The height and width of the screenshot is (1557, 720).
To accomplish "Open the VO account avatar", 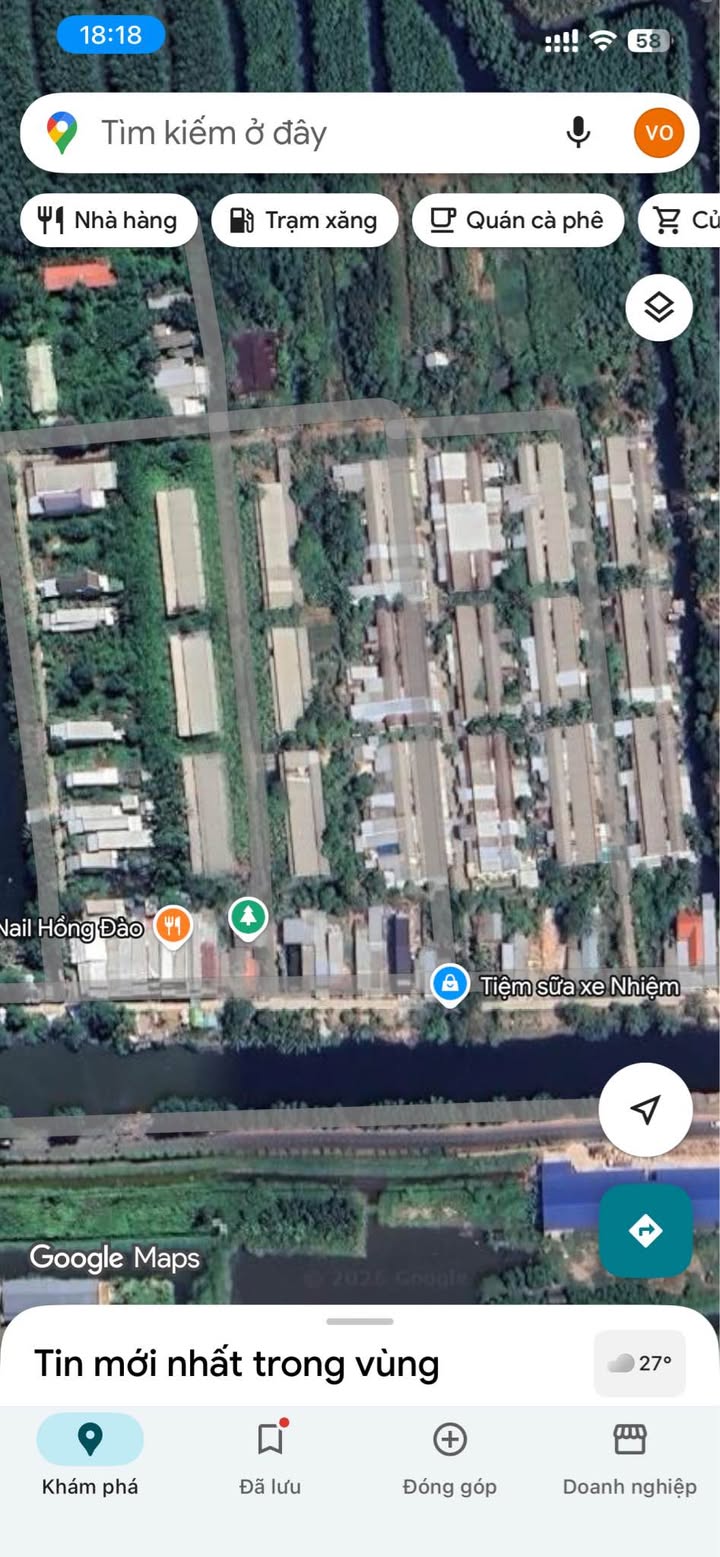I will click(658, 133).
